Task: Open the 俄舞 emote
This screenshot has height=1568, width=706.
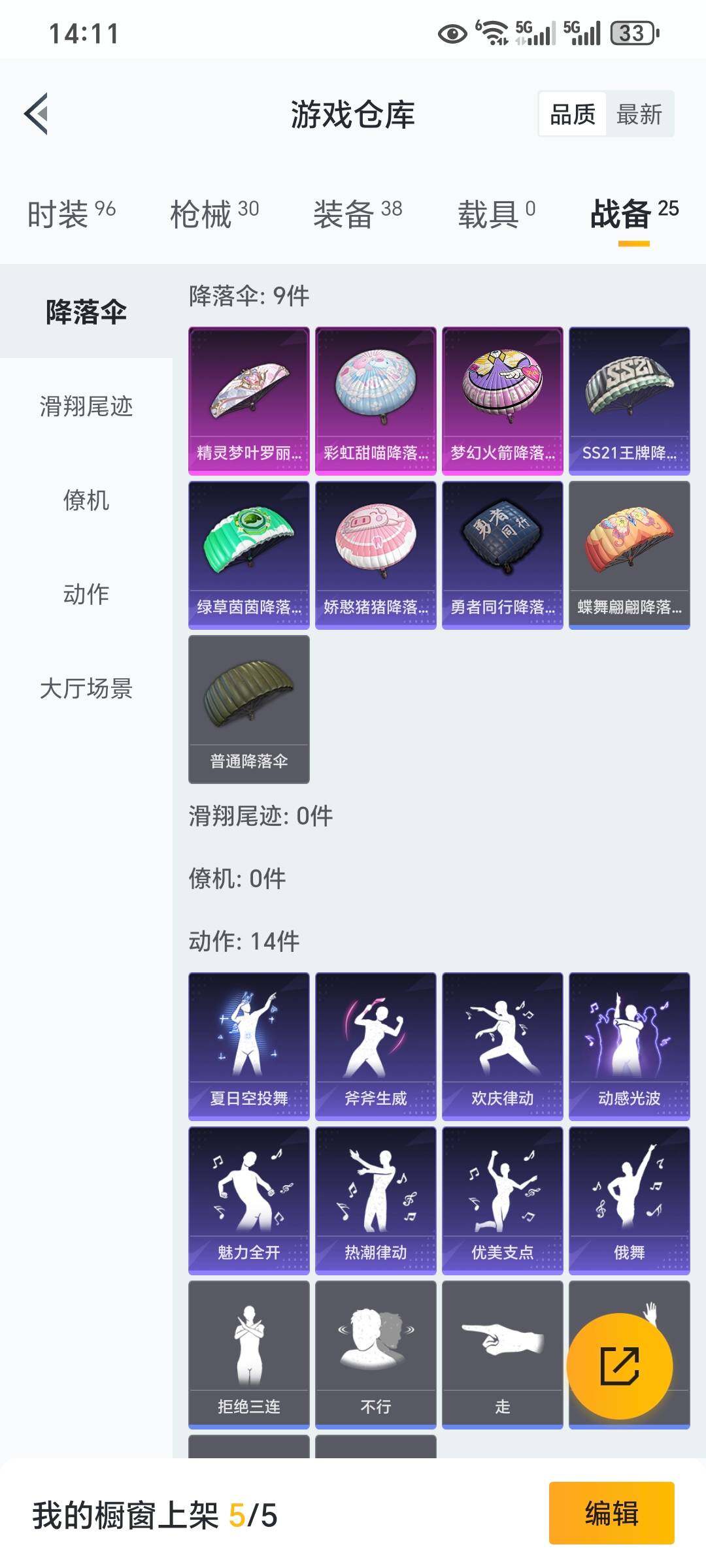Action: point(629,1200)
